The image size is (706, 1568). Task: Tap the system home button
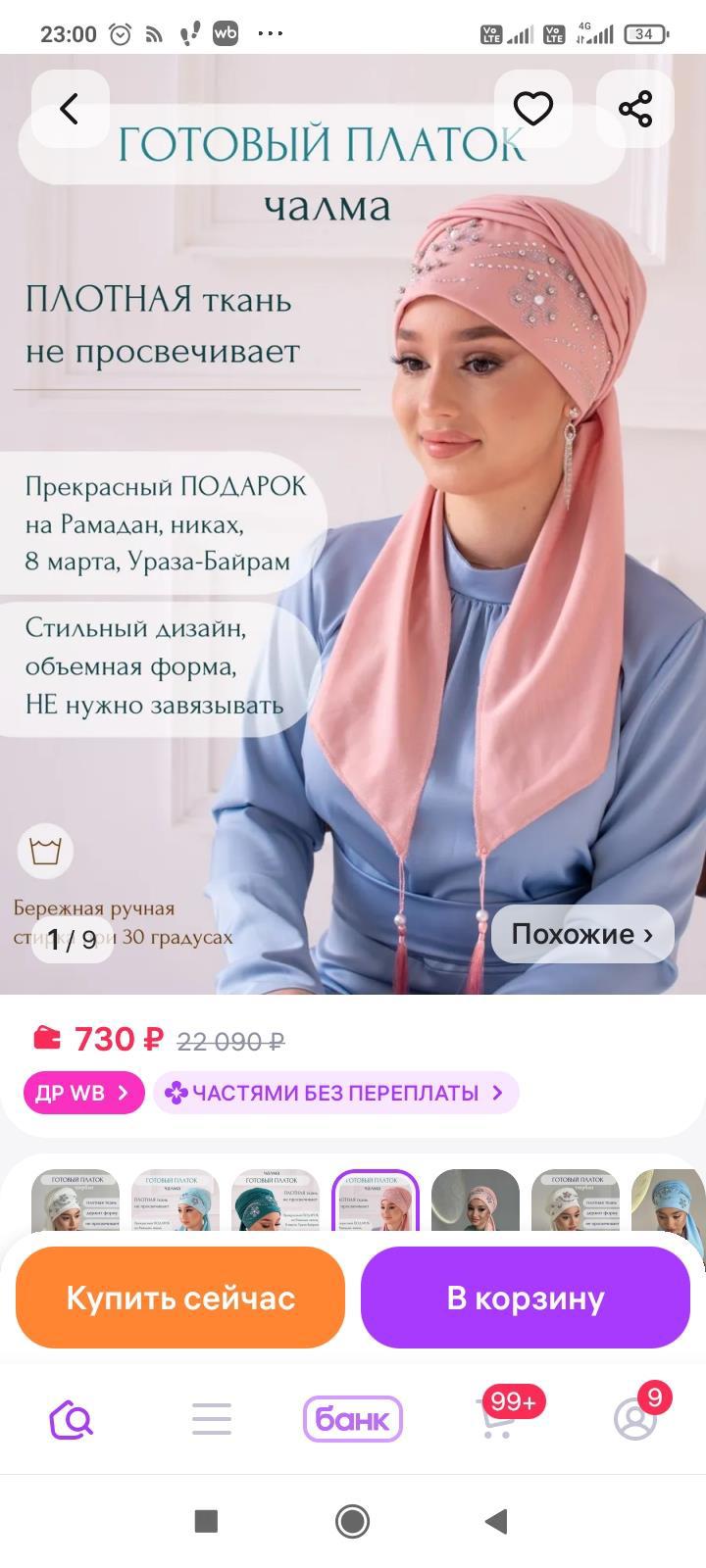coord(353,1521)
